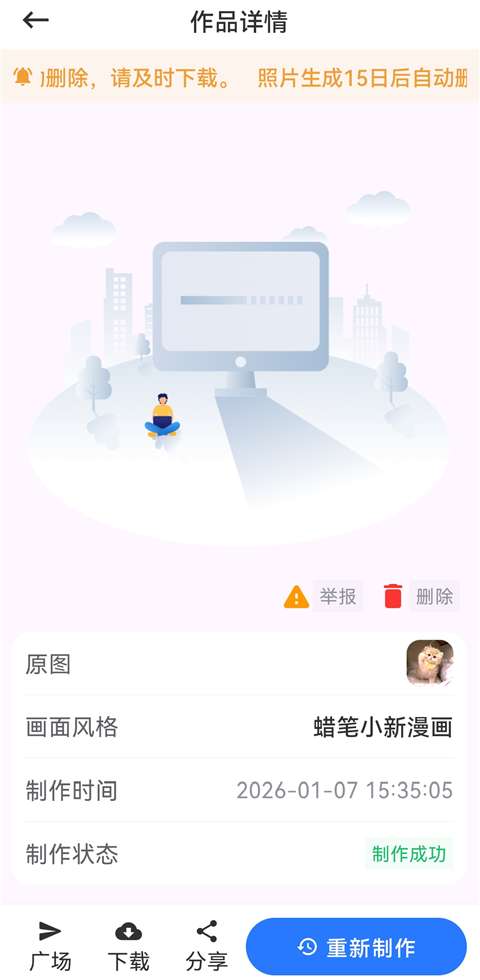The width and height of the screenshot is (480, 980).
Task: Delete this artwork with 删除
Action: tap(421, 596)
